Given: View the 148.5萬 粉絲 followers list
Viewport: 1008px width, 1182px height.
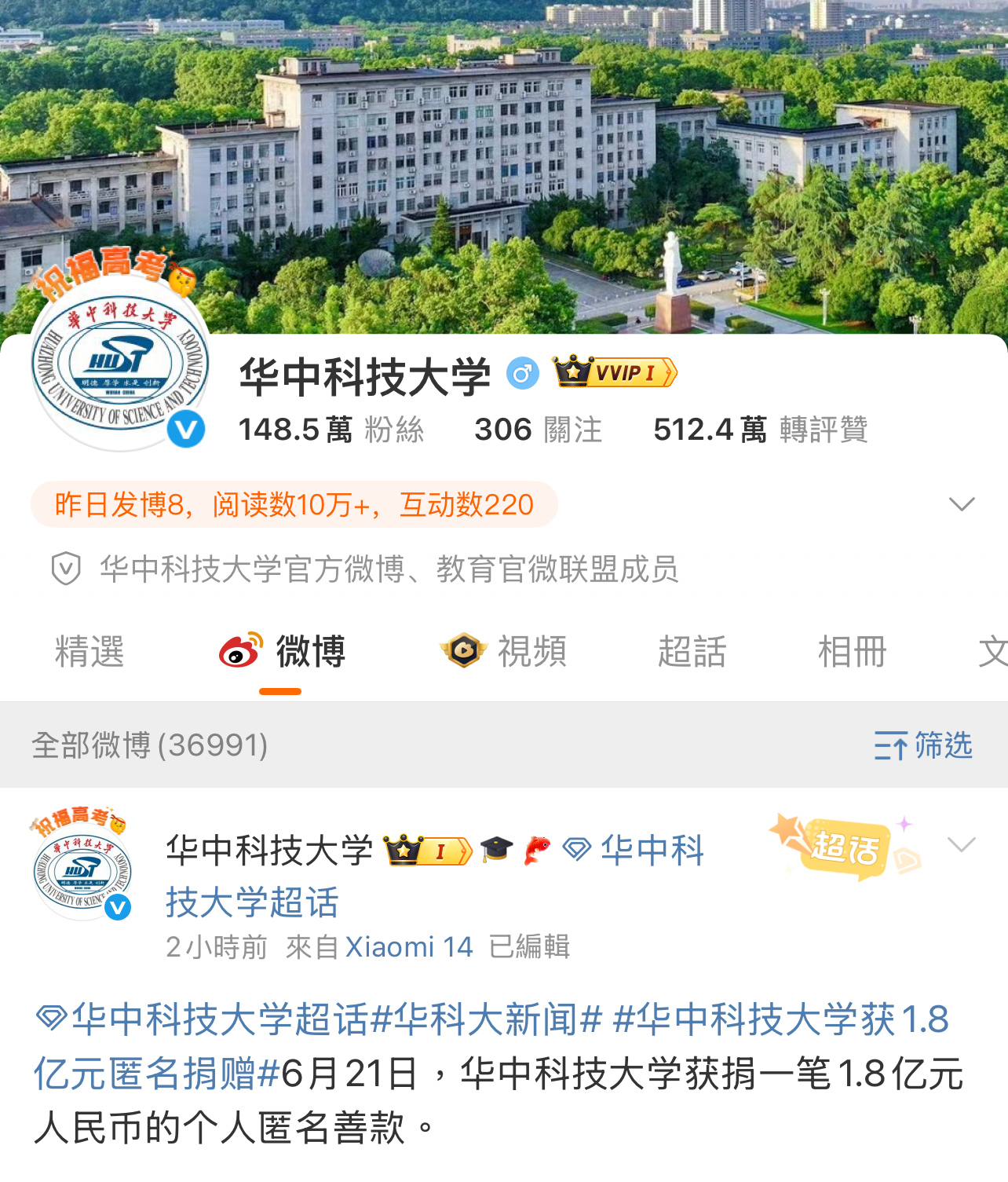Looking at the screenshot, I should (331, 430).
